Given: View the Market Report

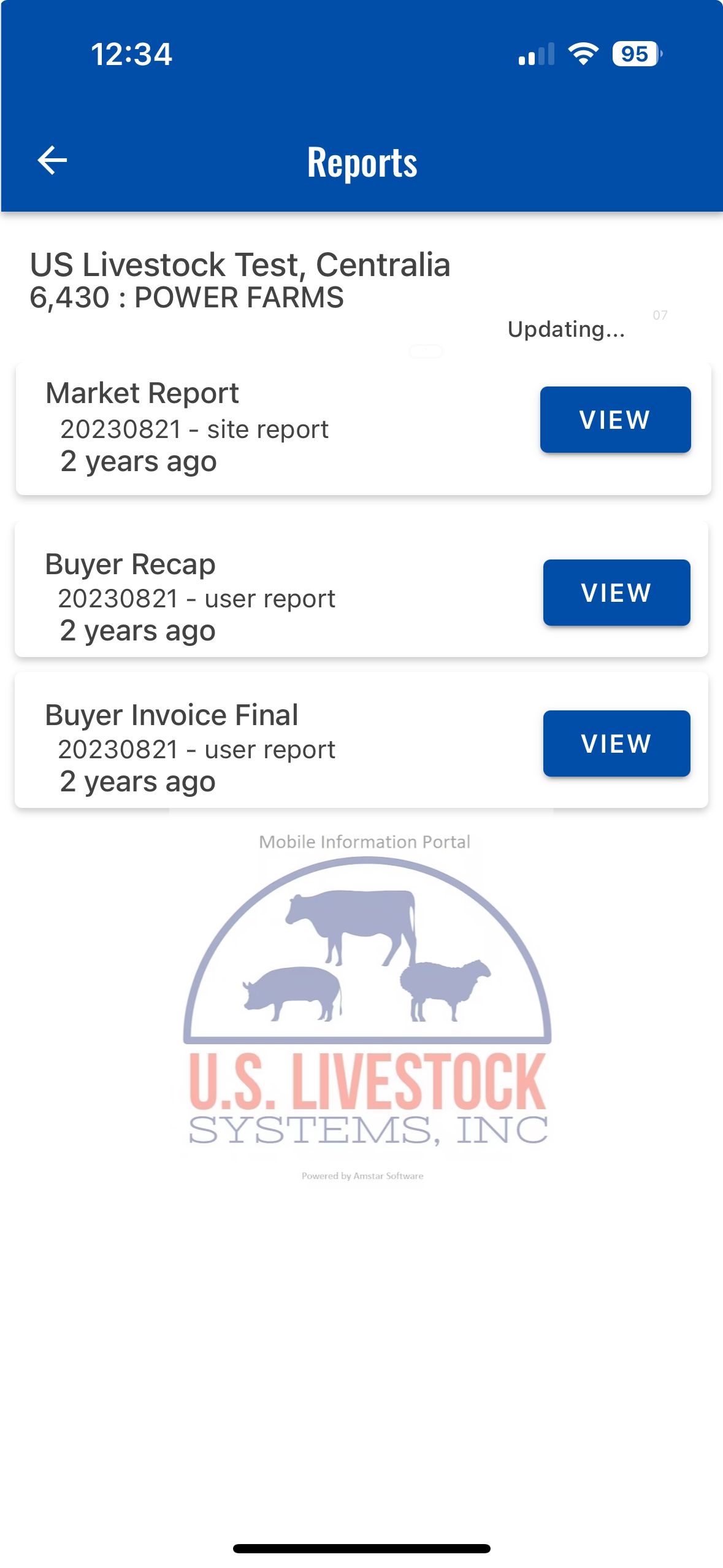Looking at the screenshot, I should point(615,420).
